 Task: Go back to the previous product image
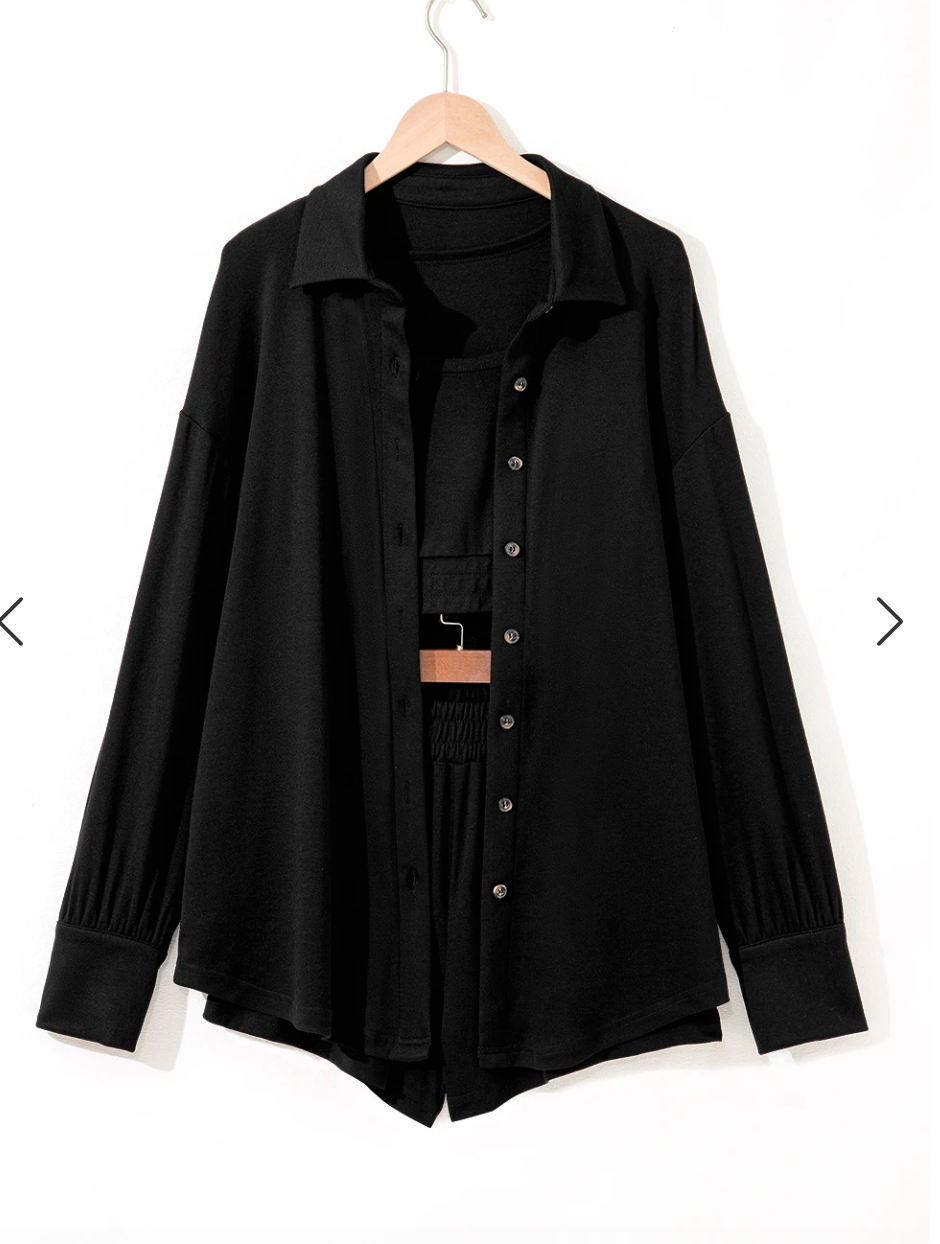click(12, 621)
